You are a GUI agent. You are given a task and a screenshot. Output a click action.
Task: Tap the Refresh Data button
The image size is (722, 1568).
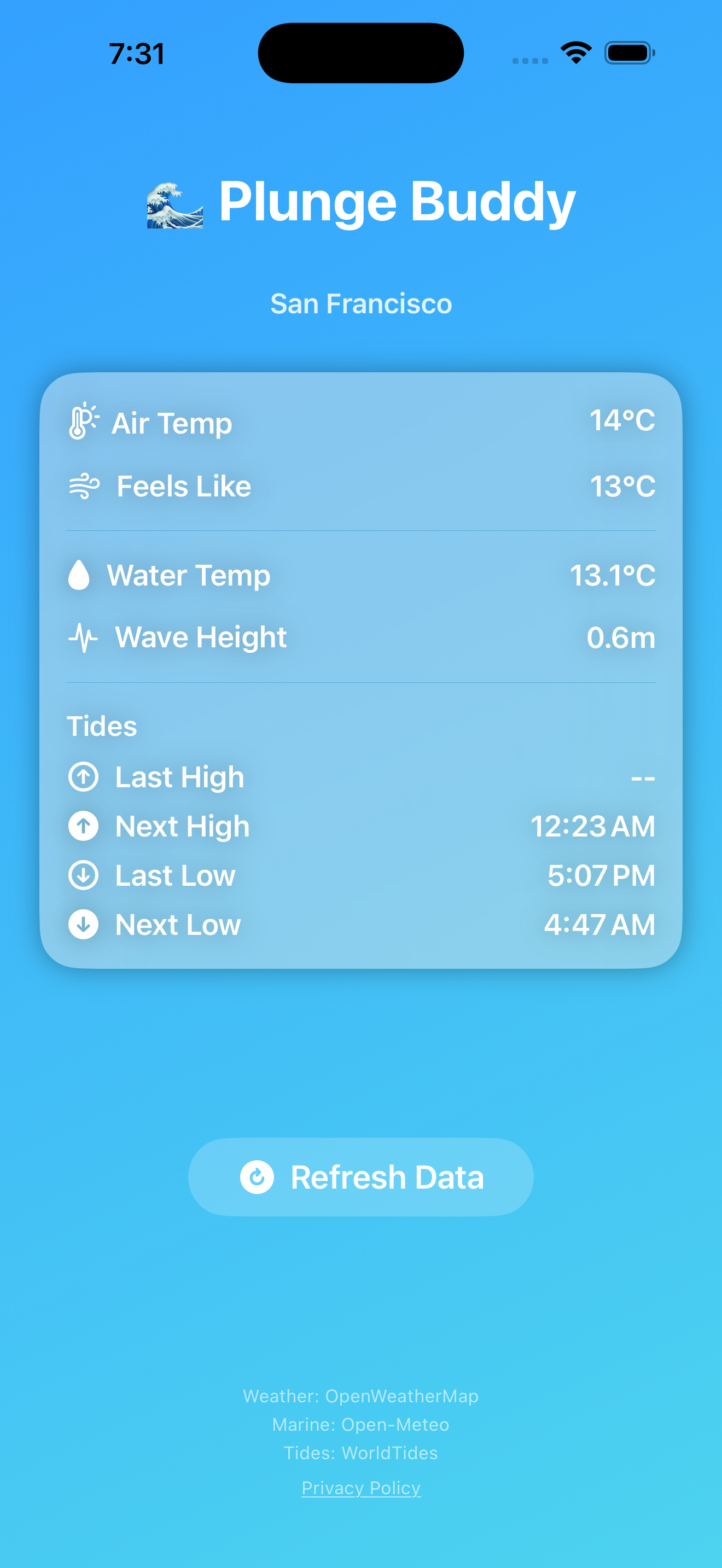pyautogui.click(x=361, y=1177)
